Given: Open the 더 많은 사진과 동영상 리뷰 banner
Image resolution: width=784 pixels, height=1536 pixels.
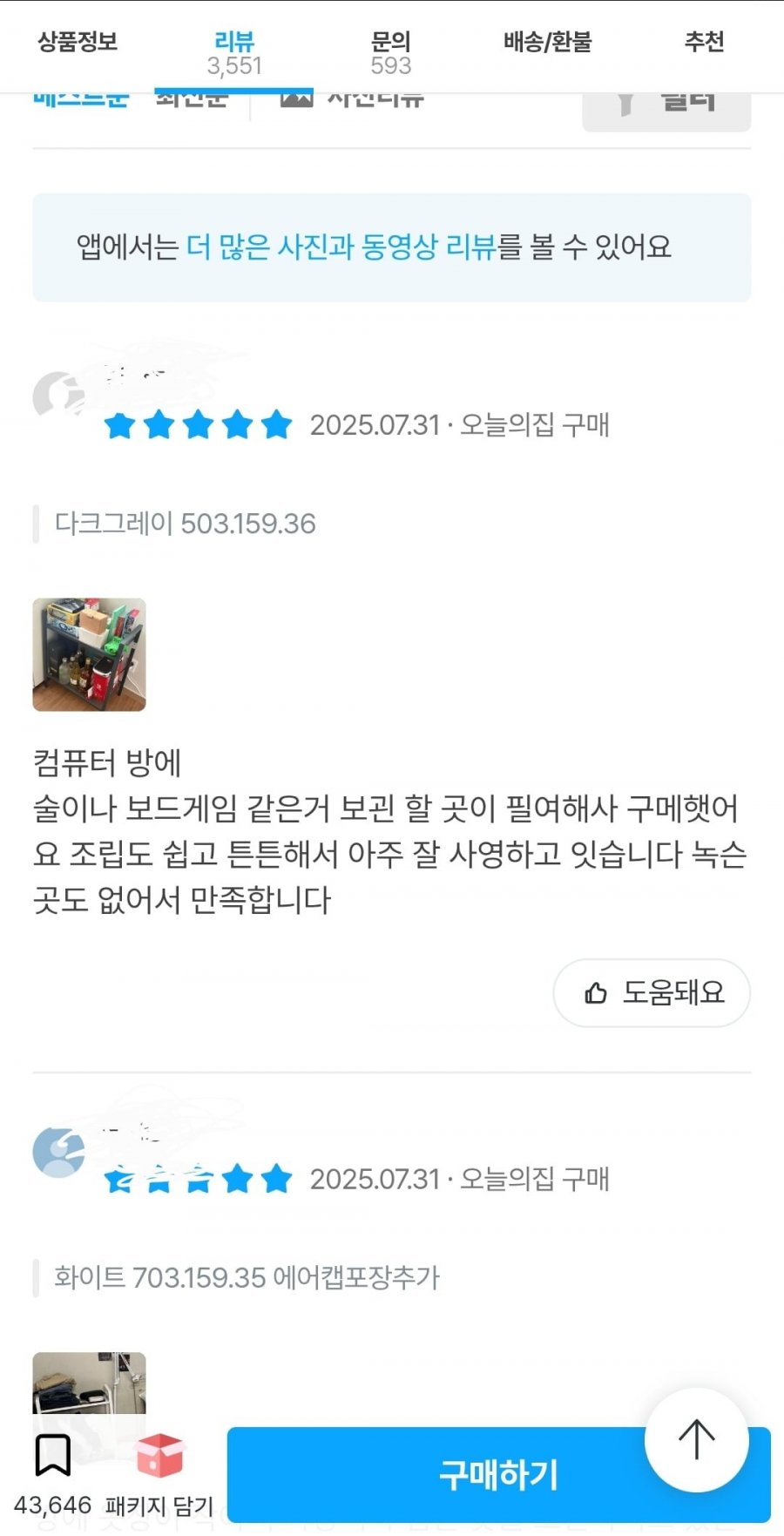Looking at the screenshot, I should coord(392,247).
